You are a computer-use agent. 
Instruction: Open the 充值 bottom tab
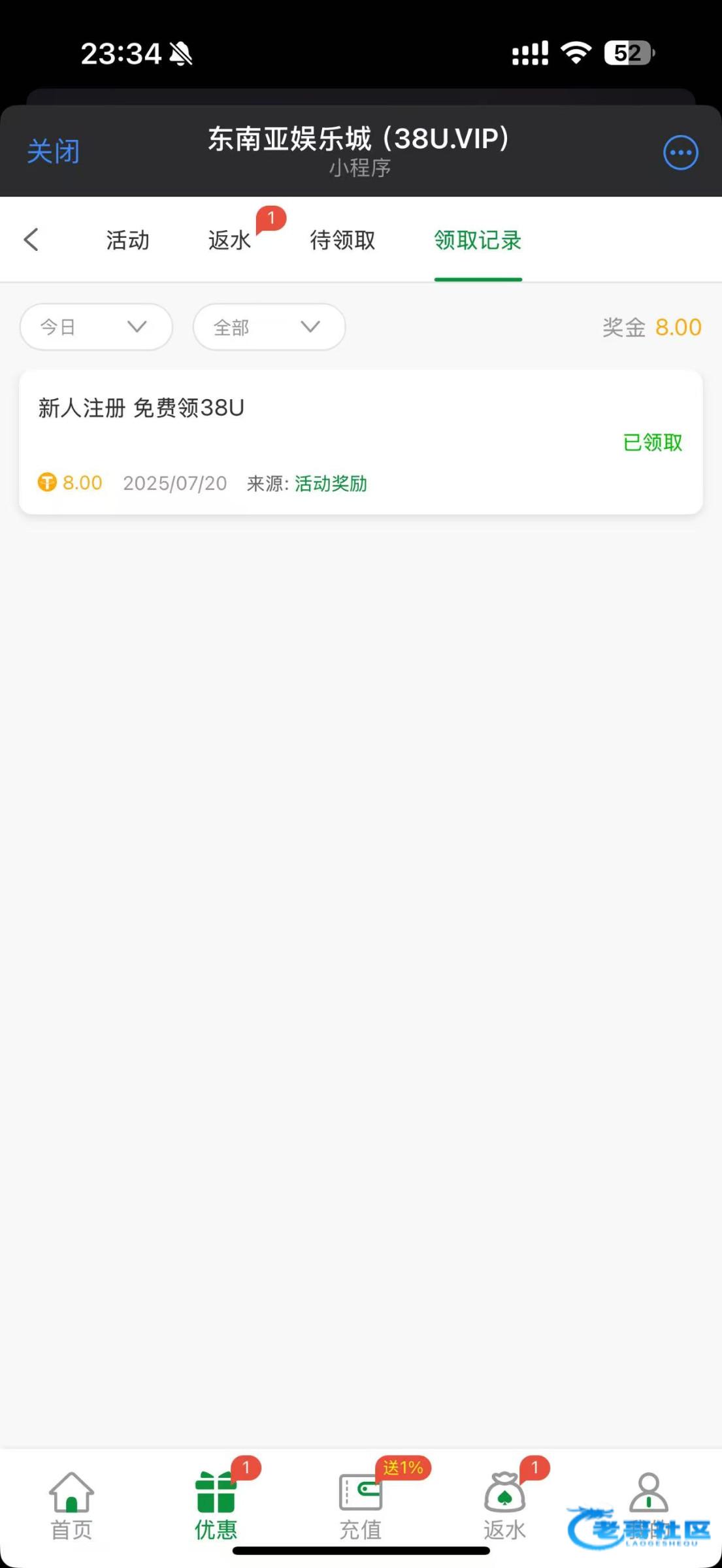coord(361,1506)
